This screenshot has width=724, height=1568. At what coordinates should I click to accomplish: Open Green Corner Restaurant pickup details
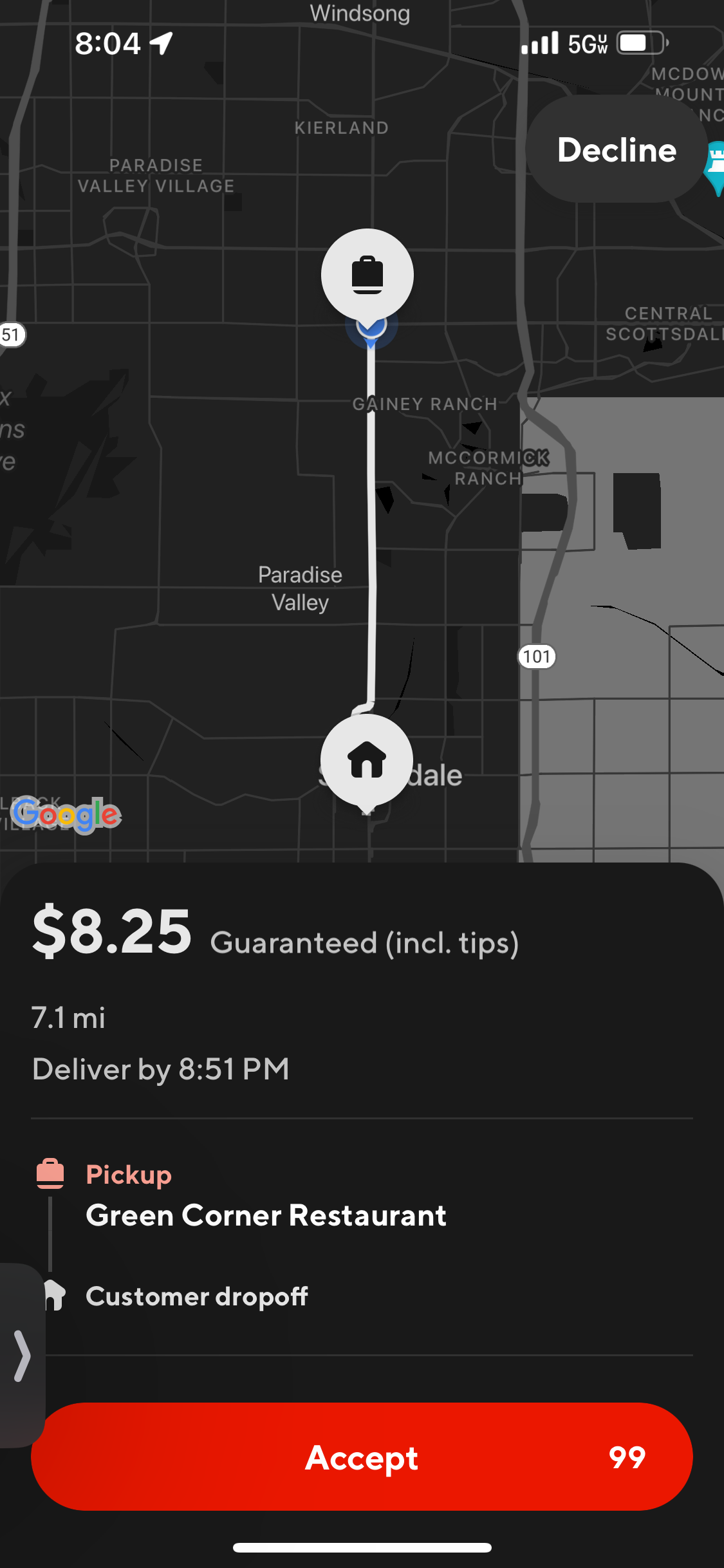tap(266, 1215)
